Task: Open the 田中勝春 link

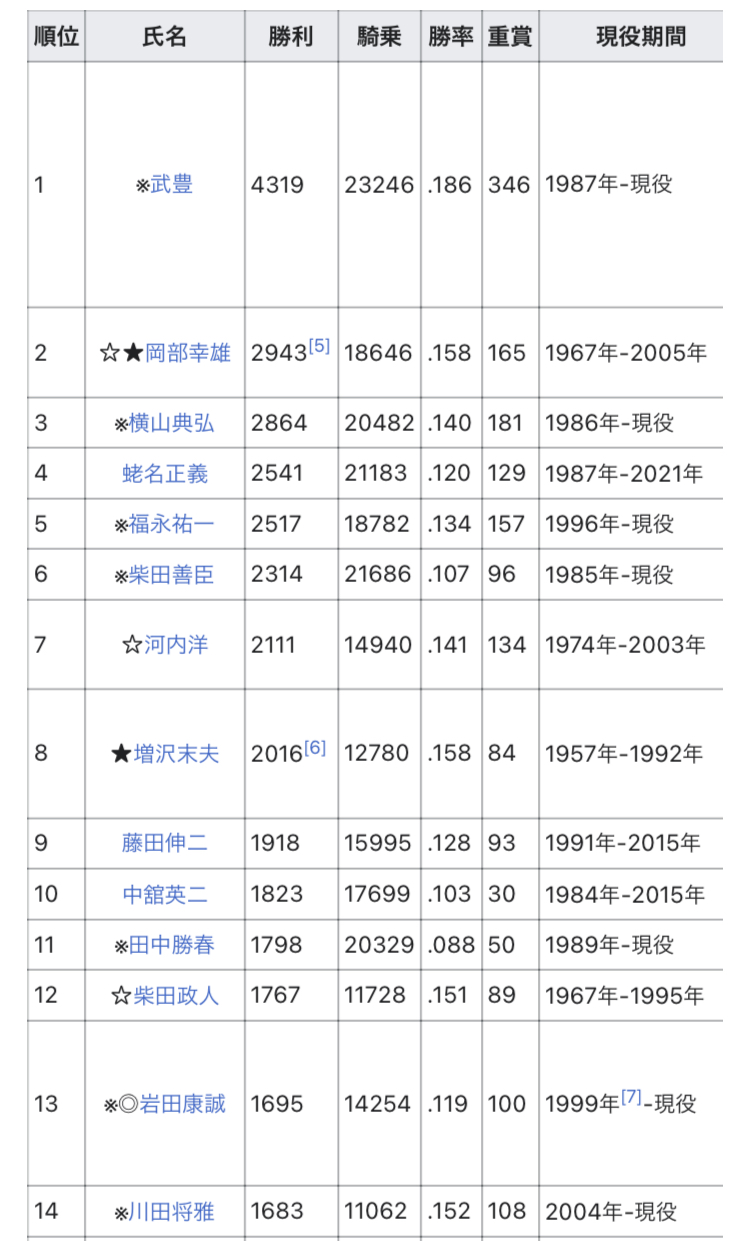Action: (171, 945)
